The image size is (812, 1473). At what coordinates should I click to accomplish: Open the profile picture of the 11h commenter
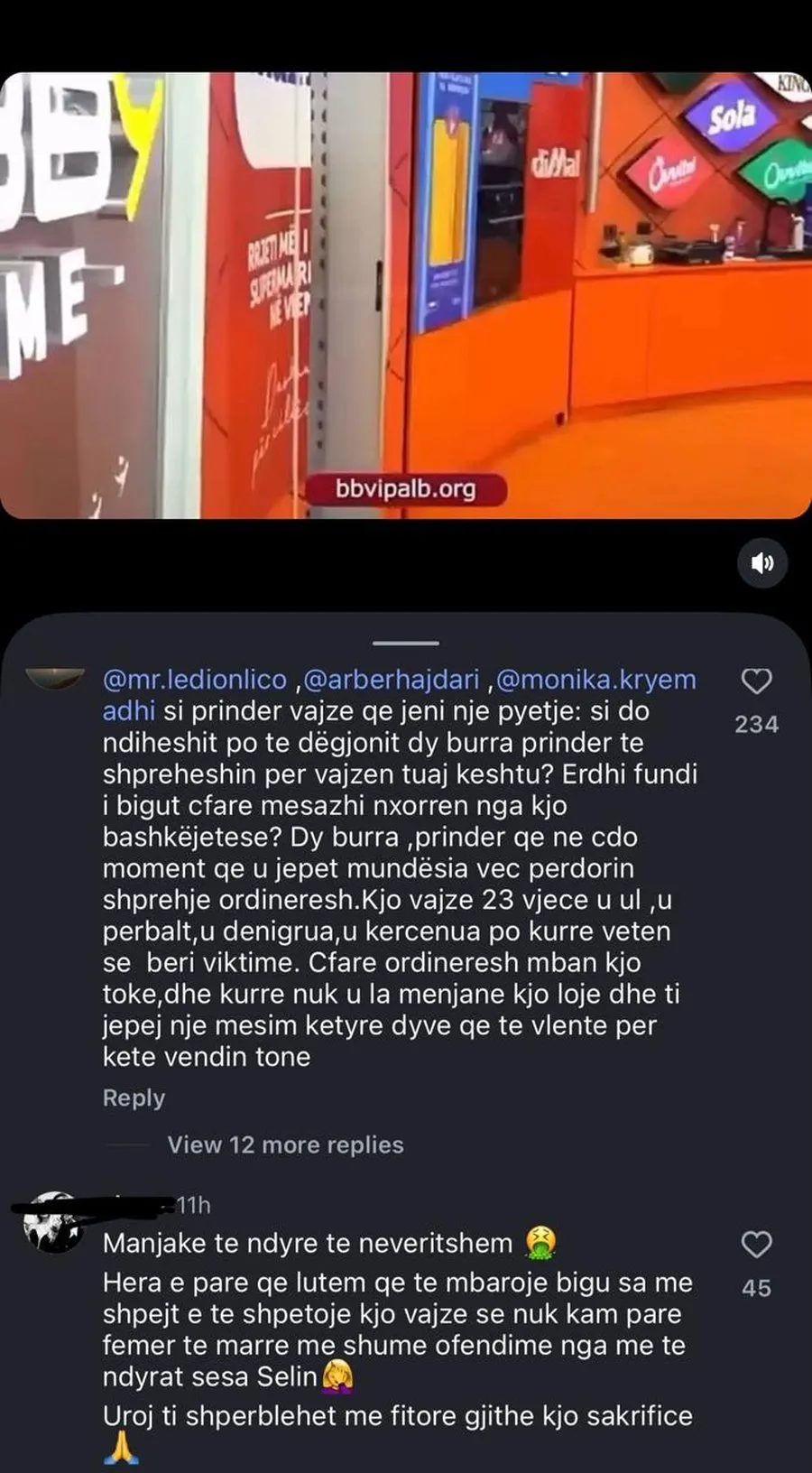(53, 1224)
